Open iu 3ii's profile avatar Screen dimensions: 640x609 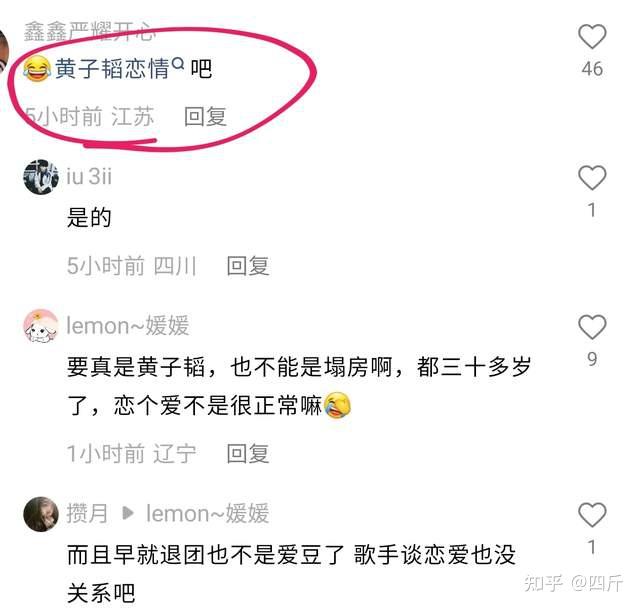click(41, 177)
